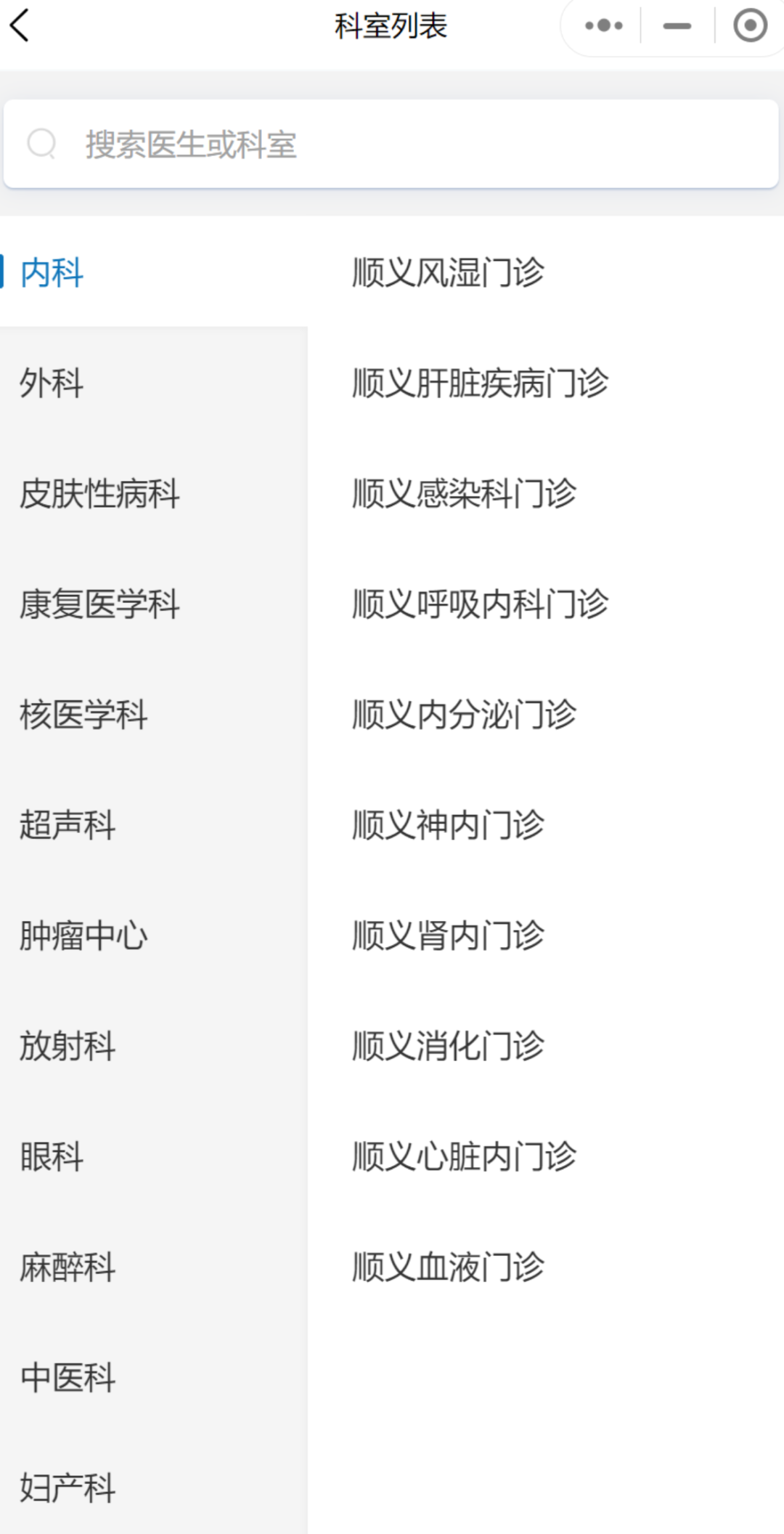The image size is (784, 1534).
Task: Choose the 康复医学科 category
Action: coord(153,604)
